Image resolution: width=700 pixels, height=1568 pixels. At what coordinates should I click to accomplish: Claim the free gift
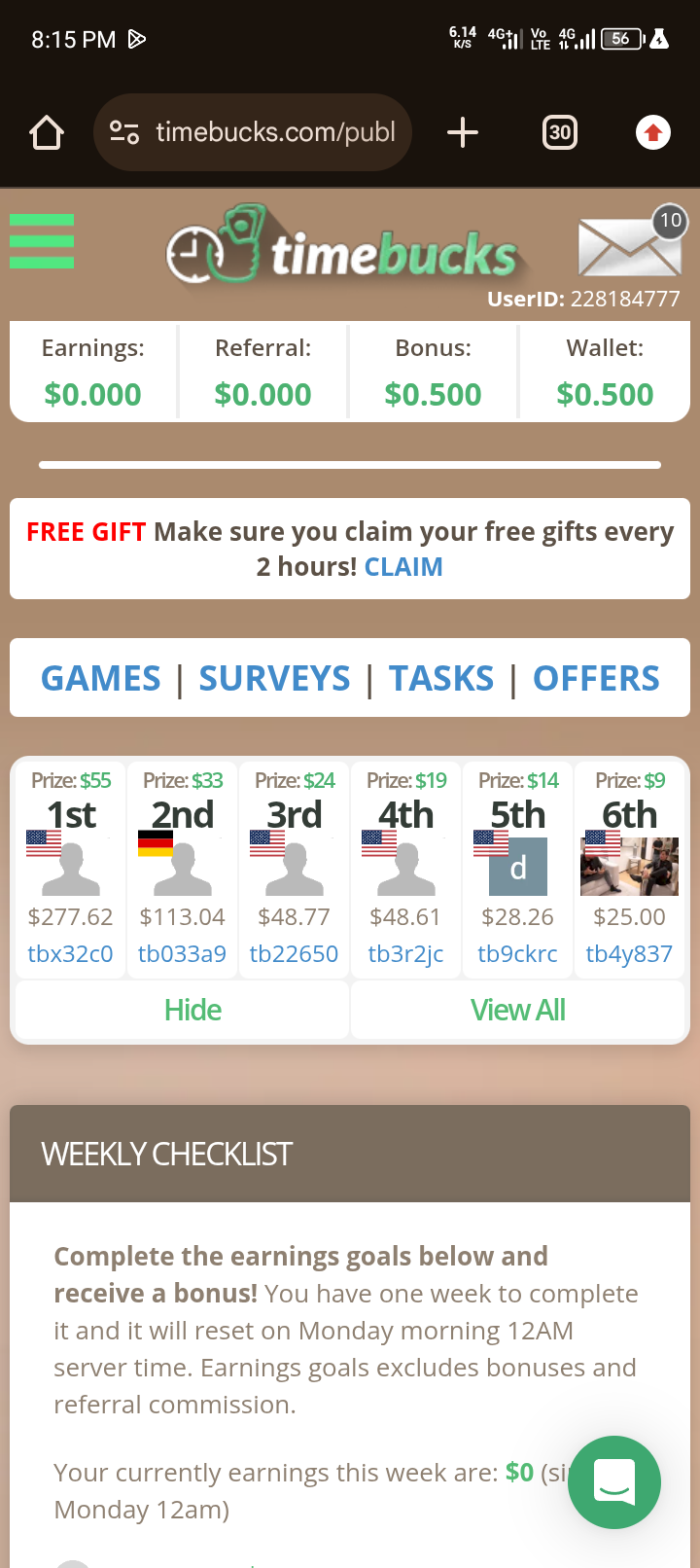click(x=403, y=566)
